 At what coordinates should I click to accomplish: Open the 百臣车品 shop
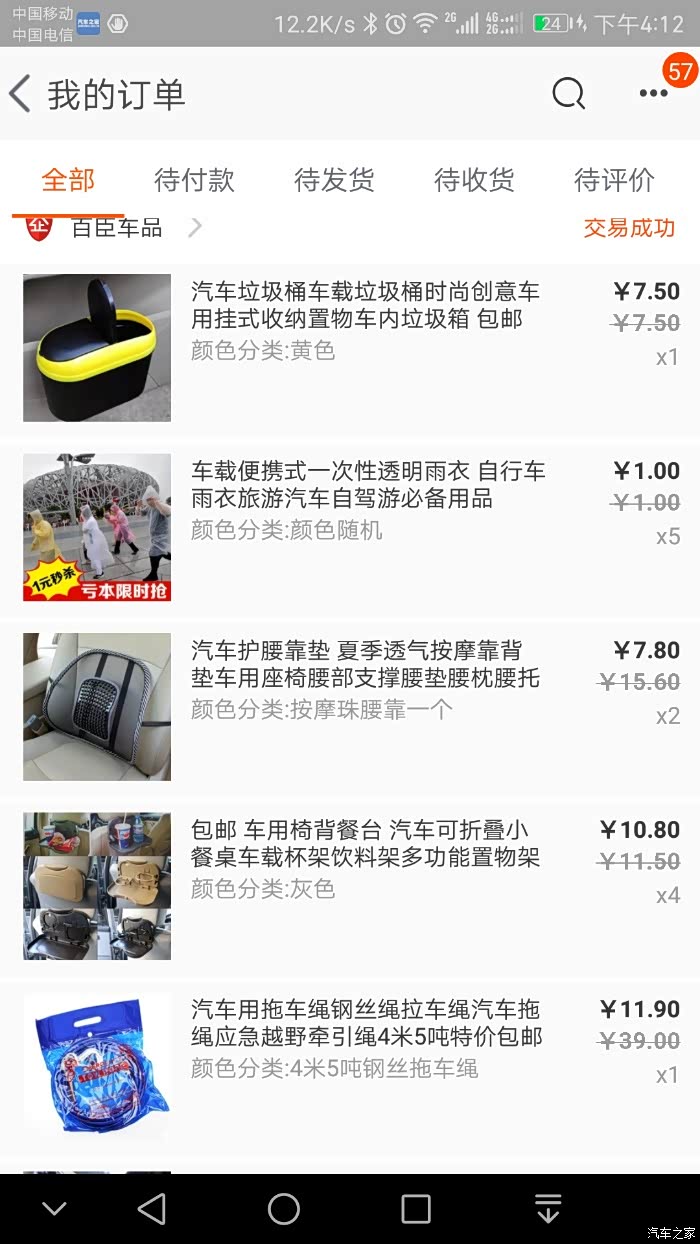coord(117,228)
